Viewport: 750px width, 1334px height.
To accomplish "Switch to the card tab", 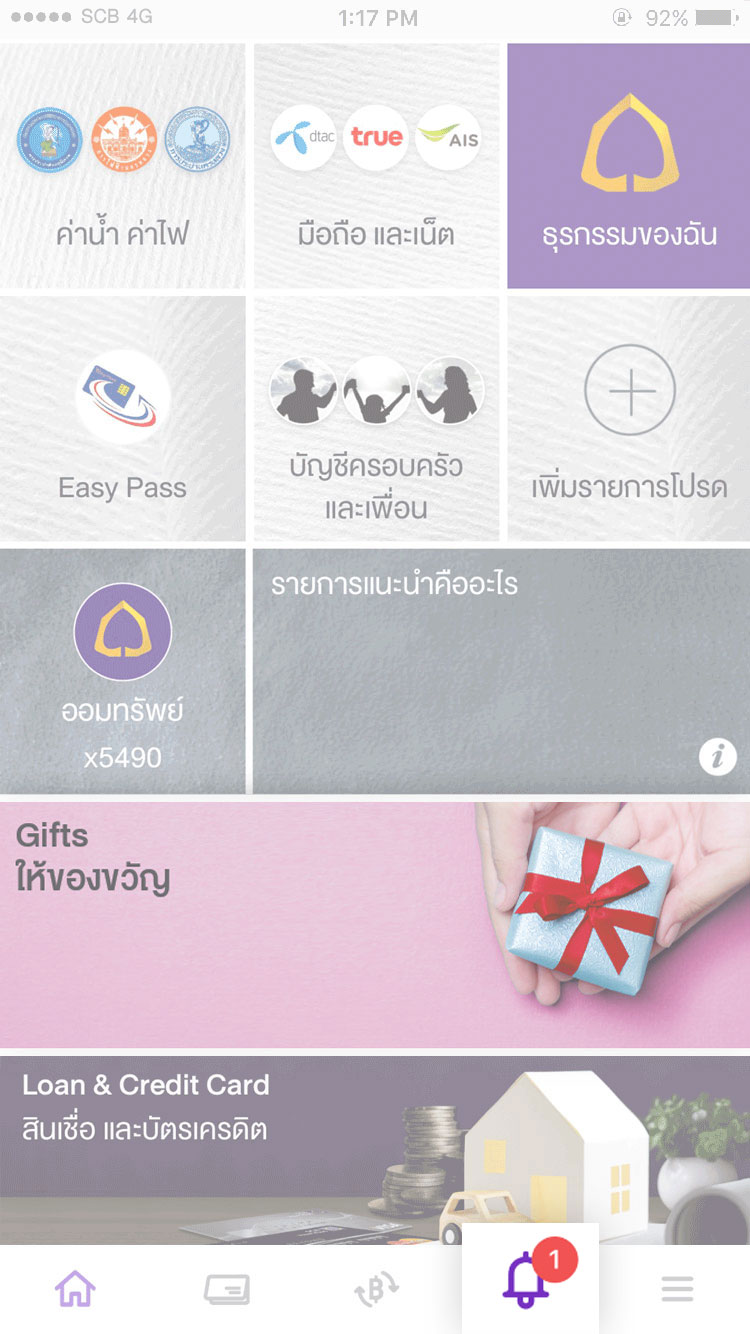I will tap(226, 1290).
